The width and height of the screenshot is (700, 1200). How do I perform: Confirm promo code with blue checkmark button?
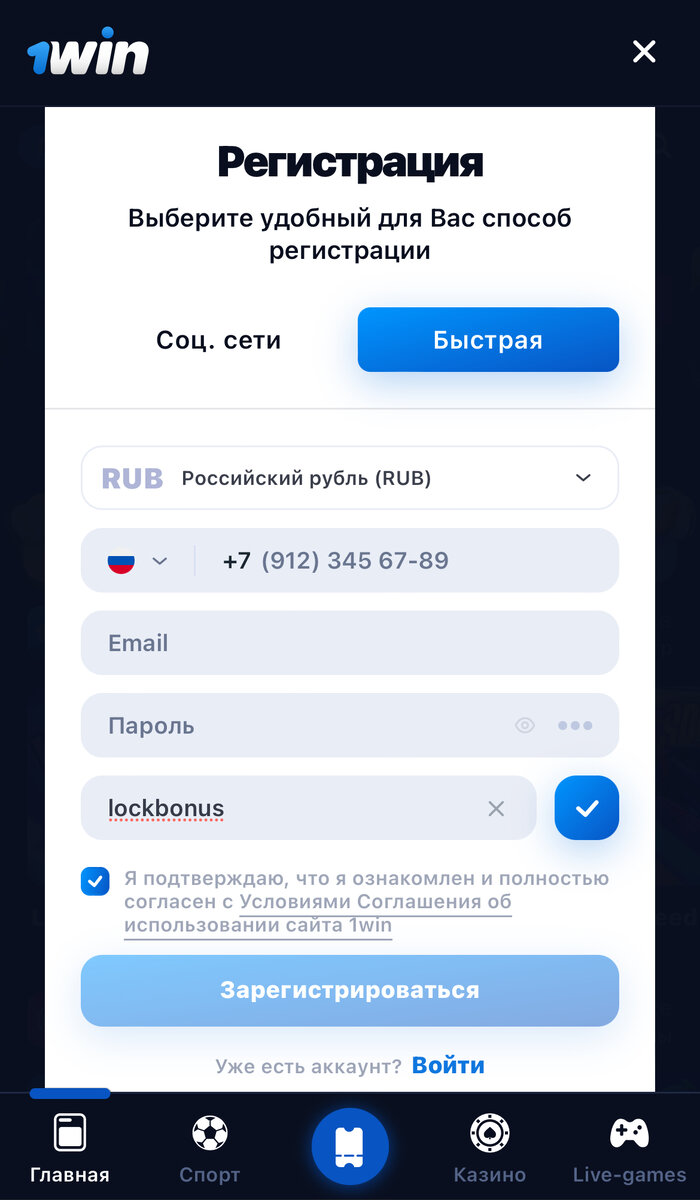point(587,808)
